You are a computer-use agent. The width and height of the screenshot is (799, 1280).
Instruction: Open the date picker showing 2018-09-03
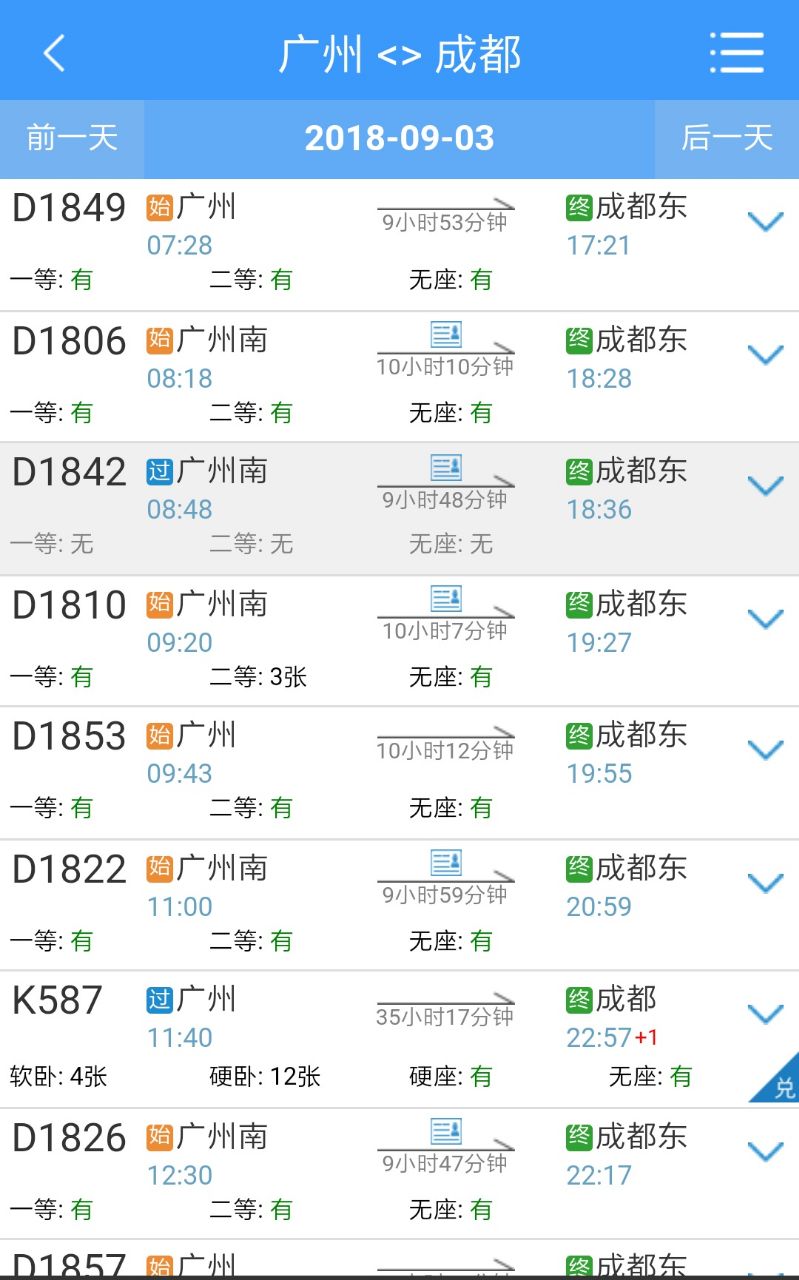pos(399,138)
